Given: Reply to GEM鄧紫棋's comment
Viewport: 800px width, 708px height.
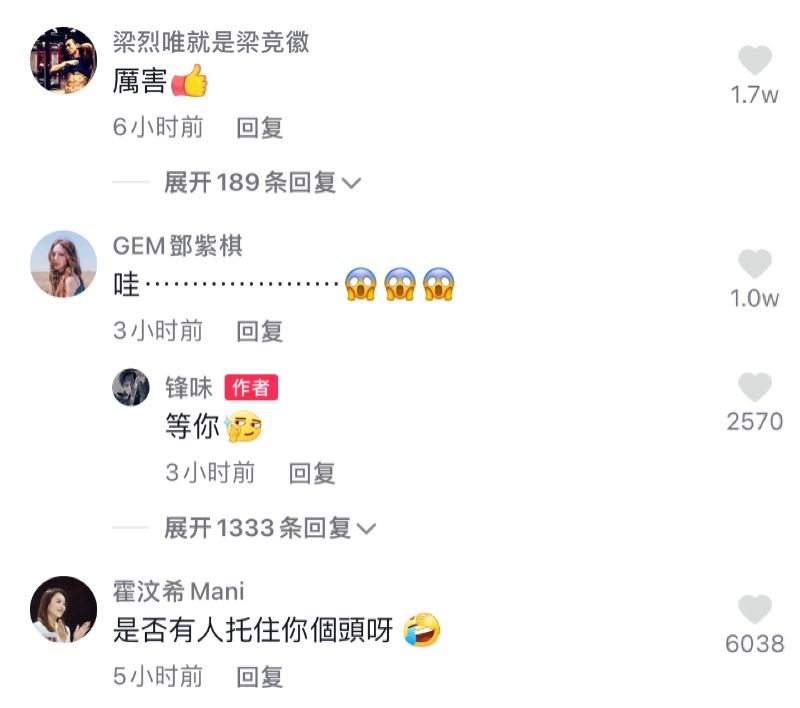Looking at the screenshot, I should click(x=260, y=331).
